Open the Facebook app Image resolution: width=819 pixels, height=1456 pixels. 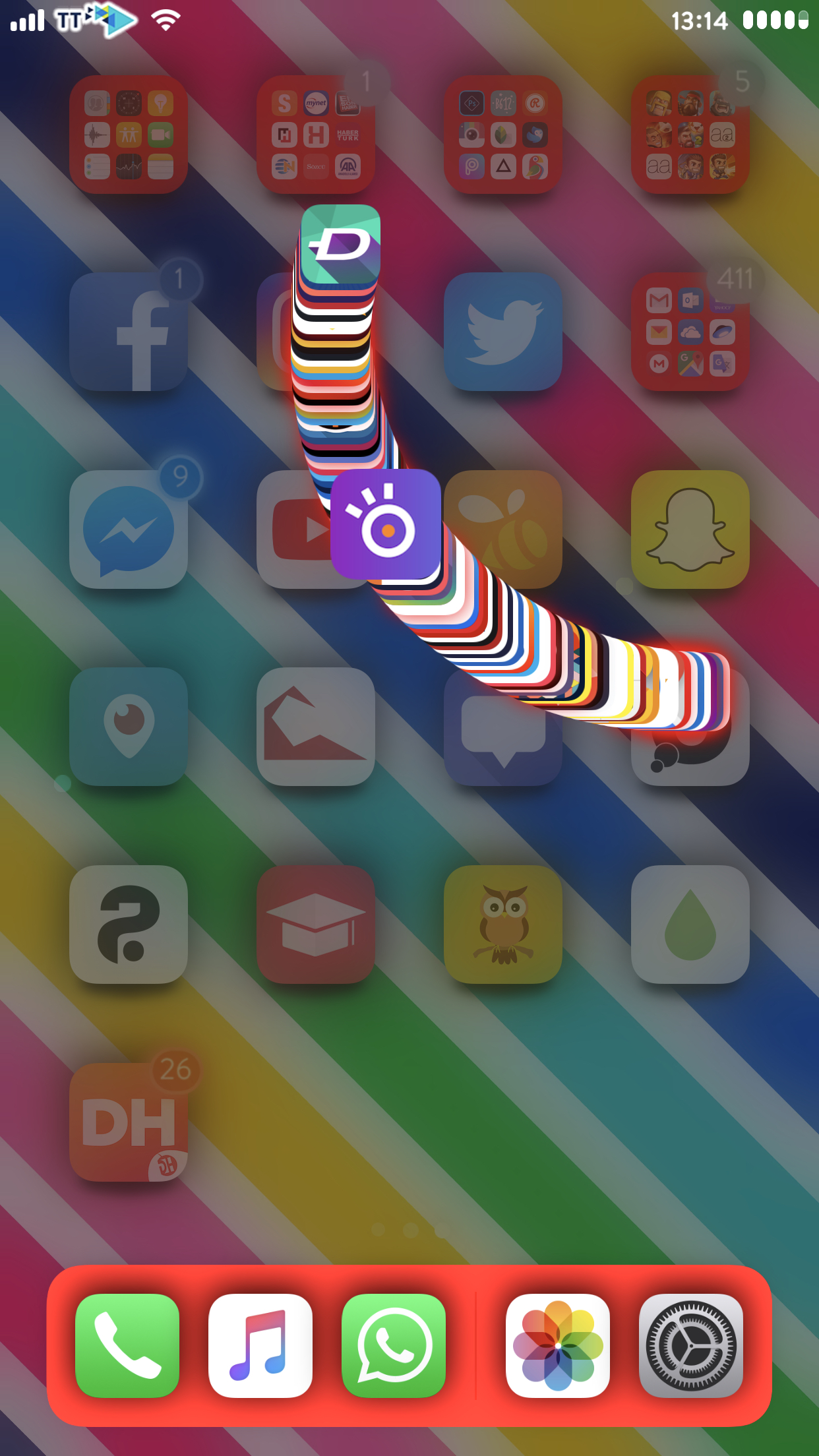click(129, 332)
